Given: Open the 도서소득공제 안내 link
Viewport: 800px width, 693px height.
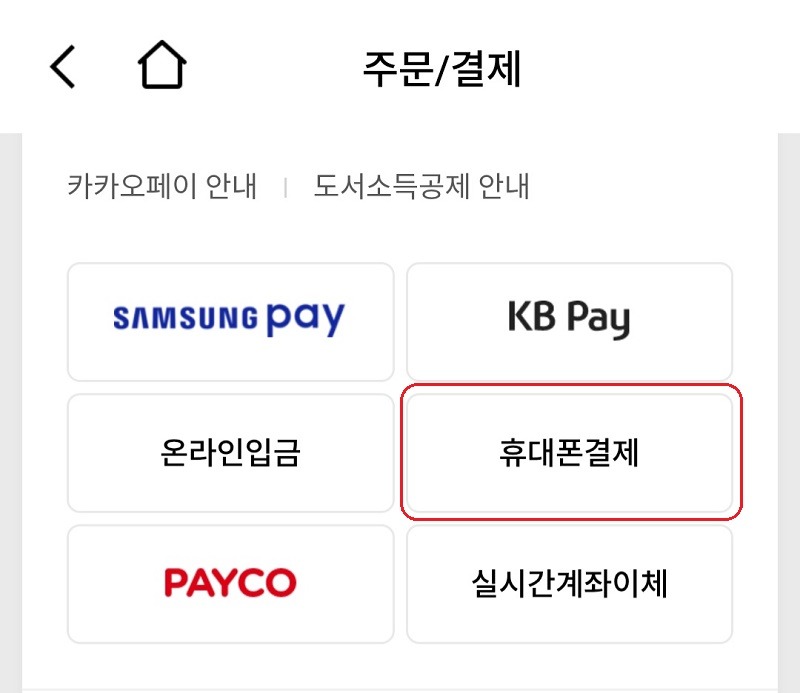Looking at the screenshot, I should click(x=421, y=186).
